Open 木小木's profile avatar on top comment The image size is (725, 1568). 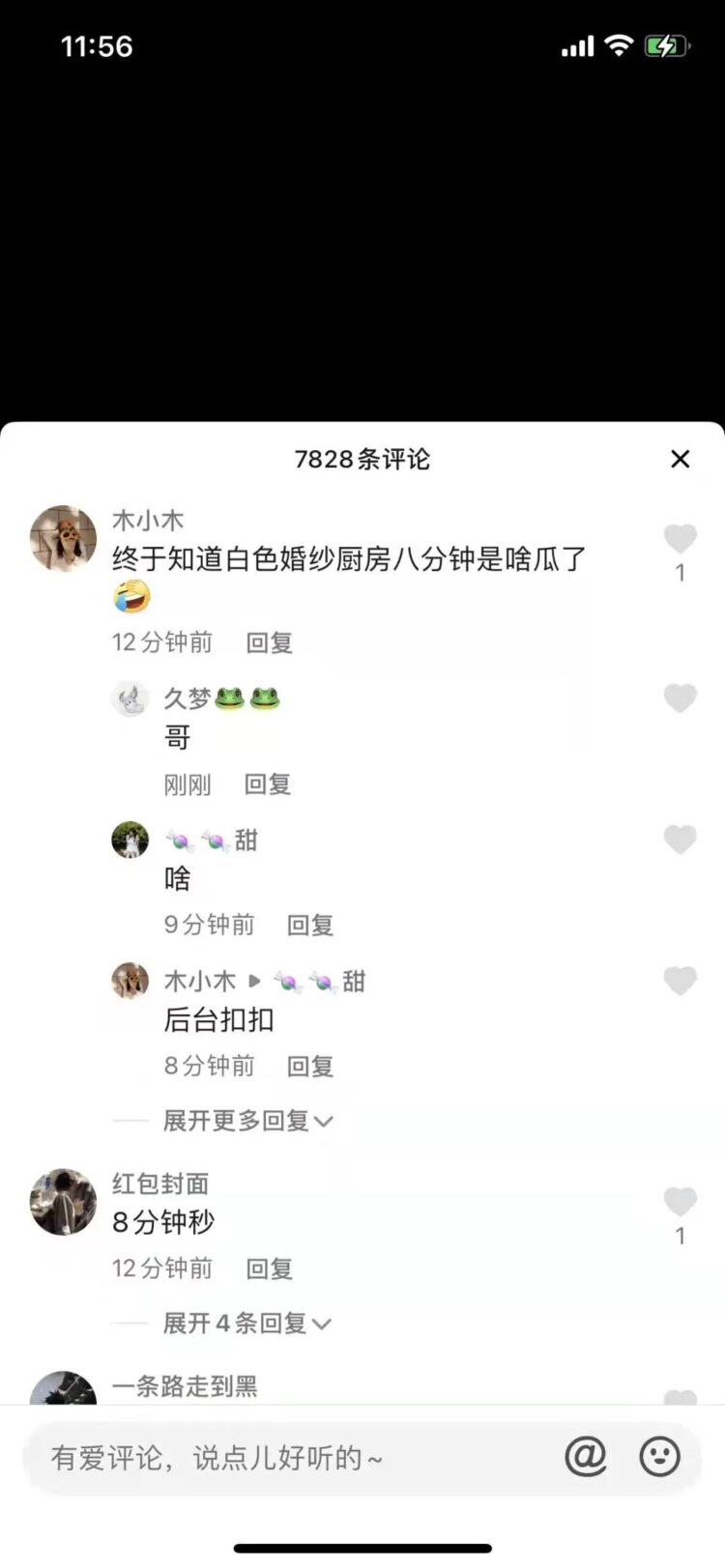[64, 538]
